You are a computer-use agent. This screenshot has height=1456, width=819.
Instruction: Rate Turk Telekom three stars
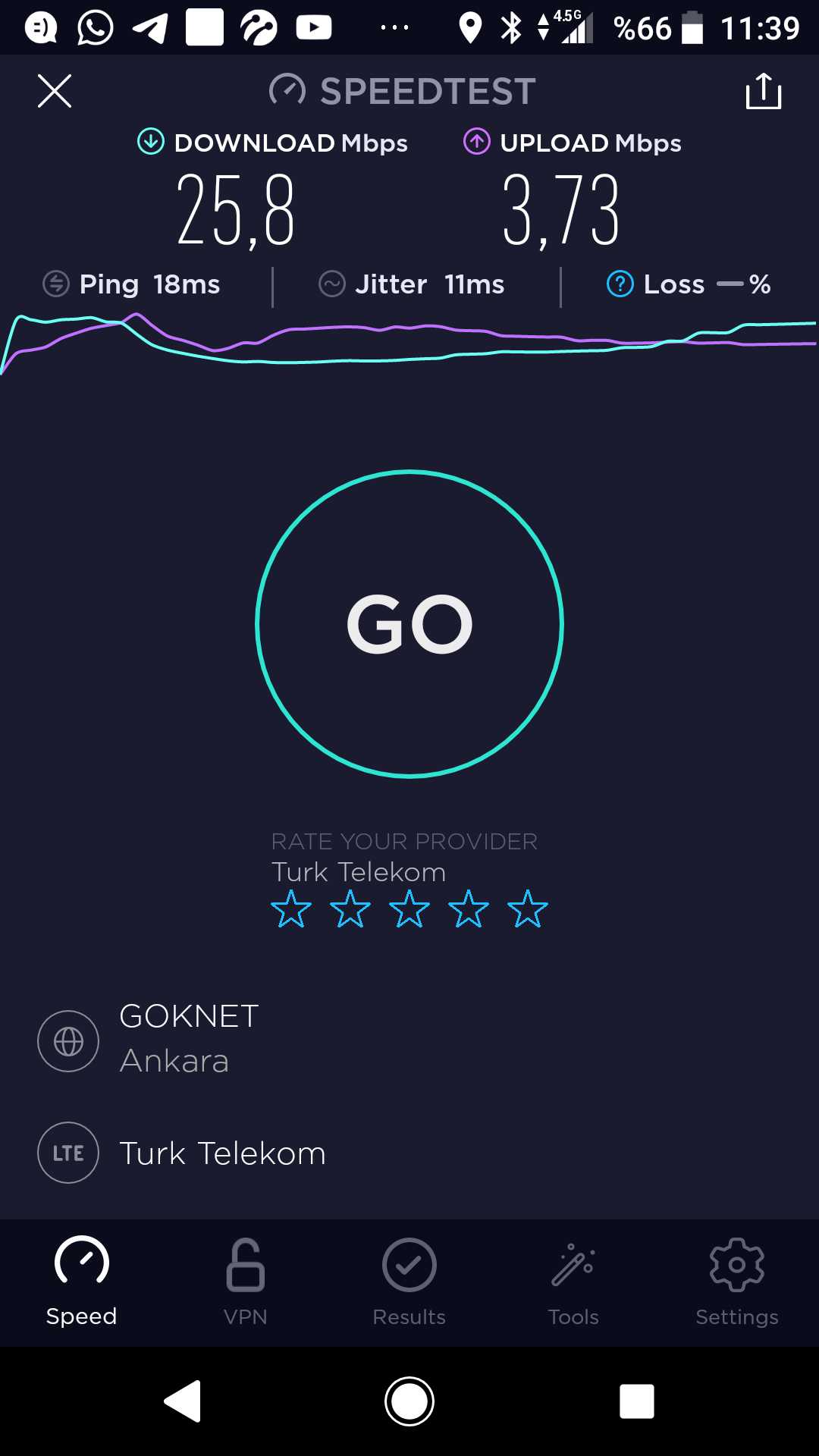pos(409,909)
